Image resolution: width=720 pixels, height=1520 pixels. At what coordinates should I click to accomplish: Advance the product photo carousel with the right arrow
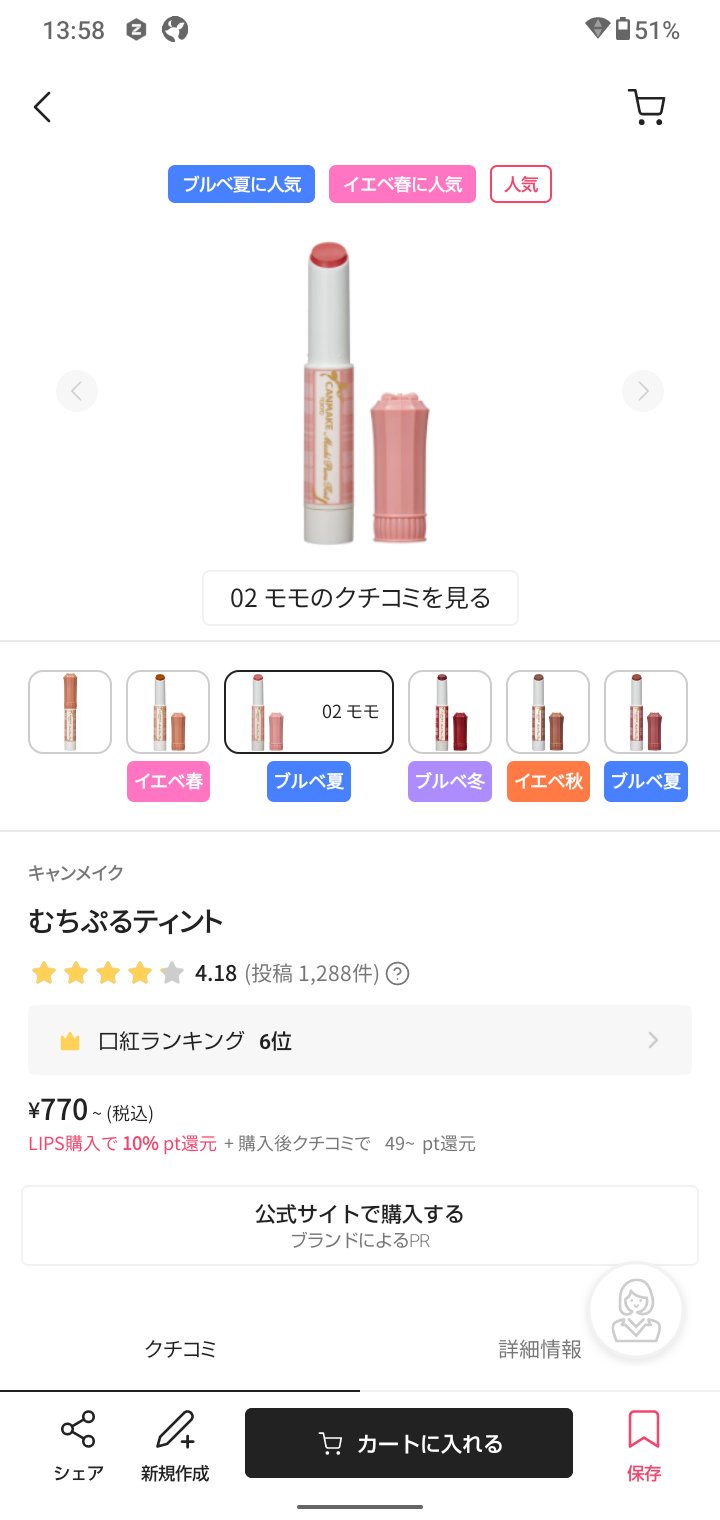643,390
